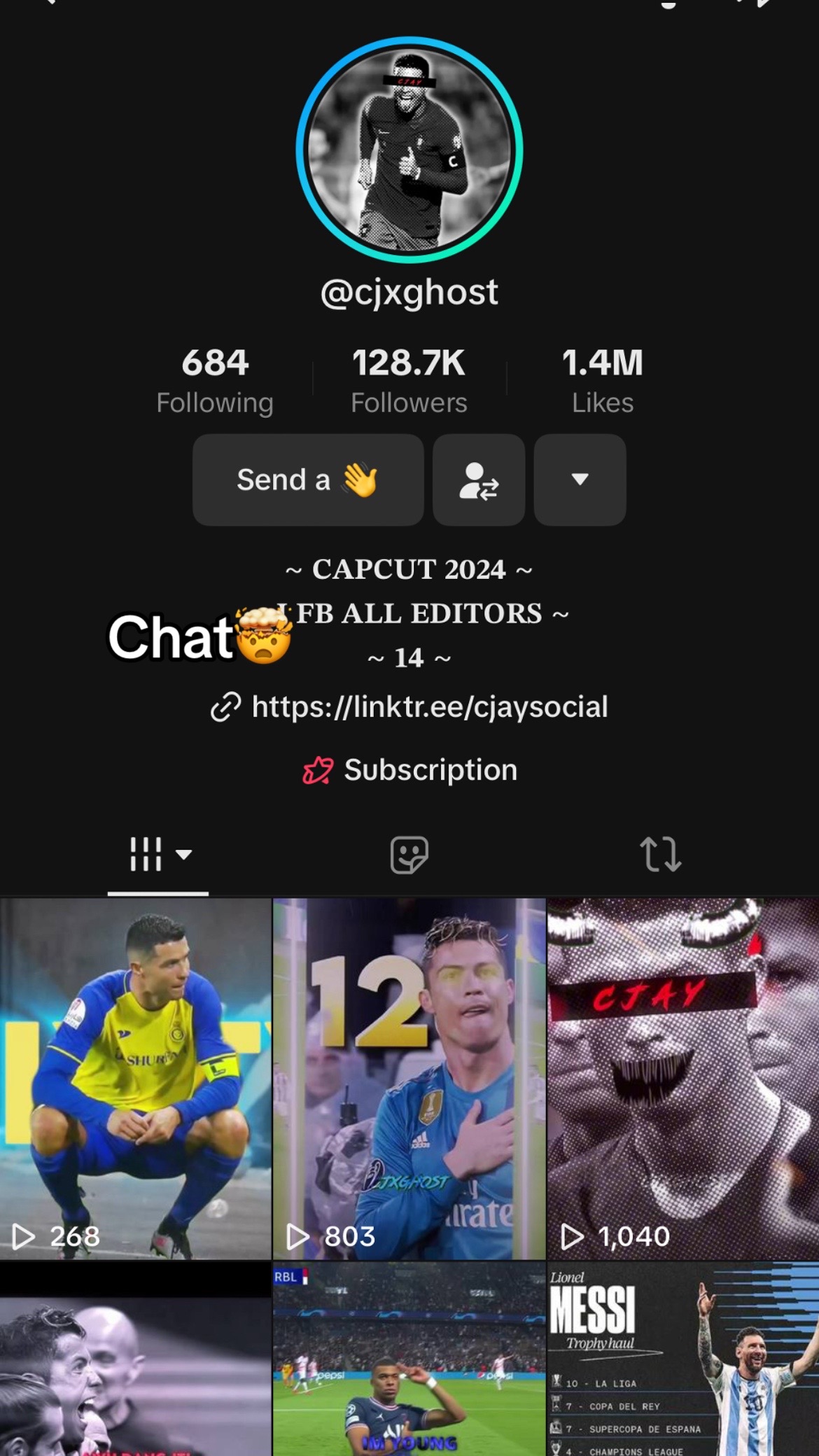Expand suggested accounts with the down arrow

(580, 480)
